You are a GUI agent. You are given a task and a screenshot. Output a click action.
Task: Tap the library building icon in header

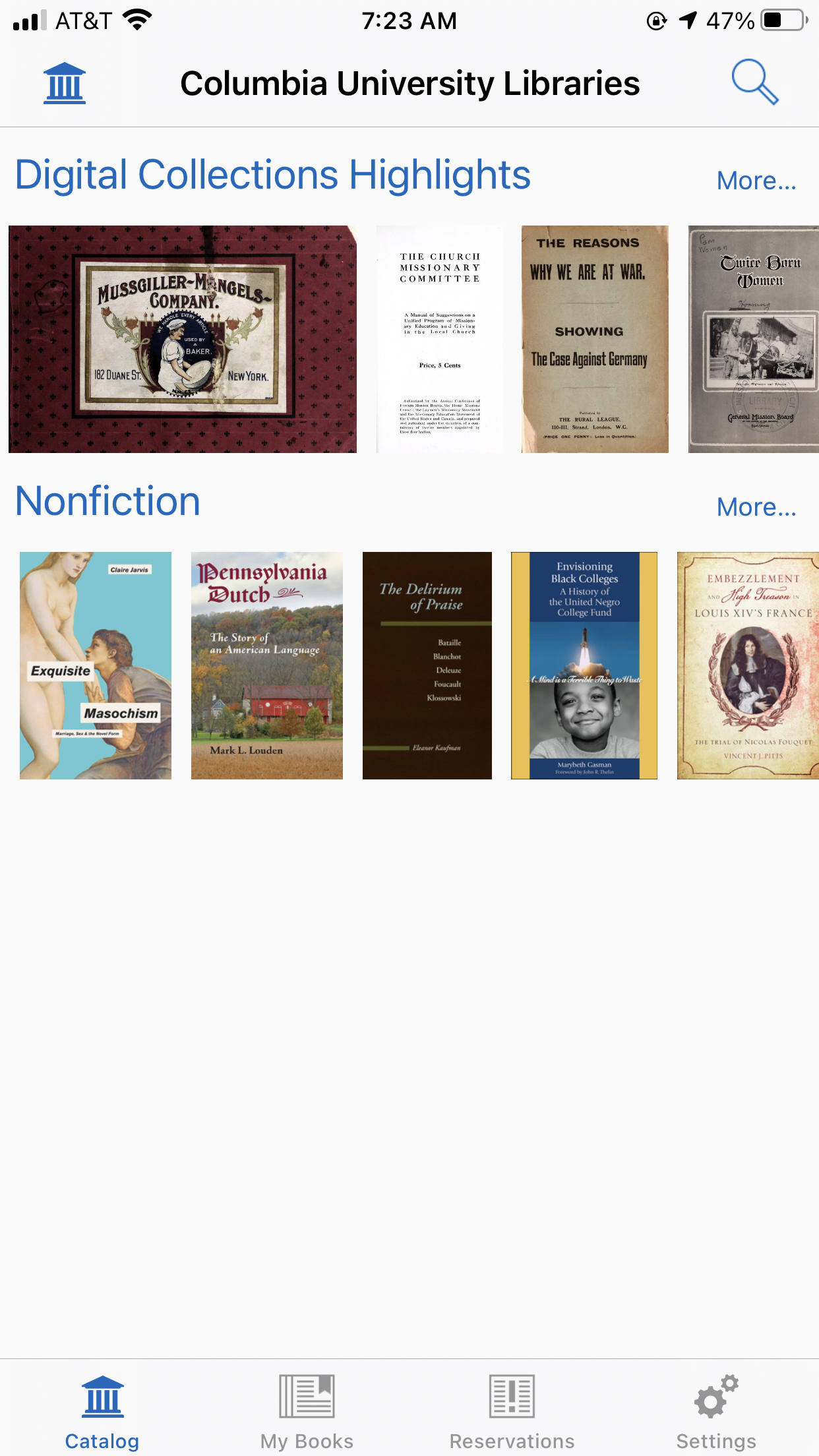(65, 83)
